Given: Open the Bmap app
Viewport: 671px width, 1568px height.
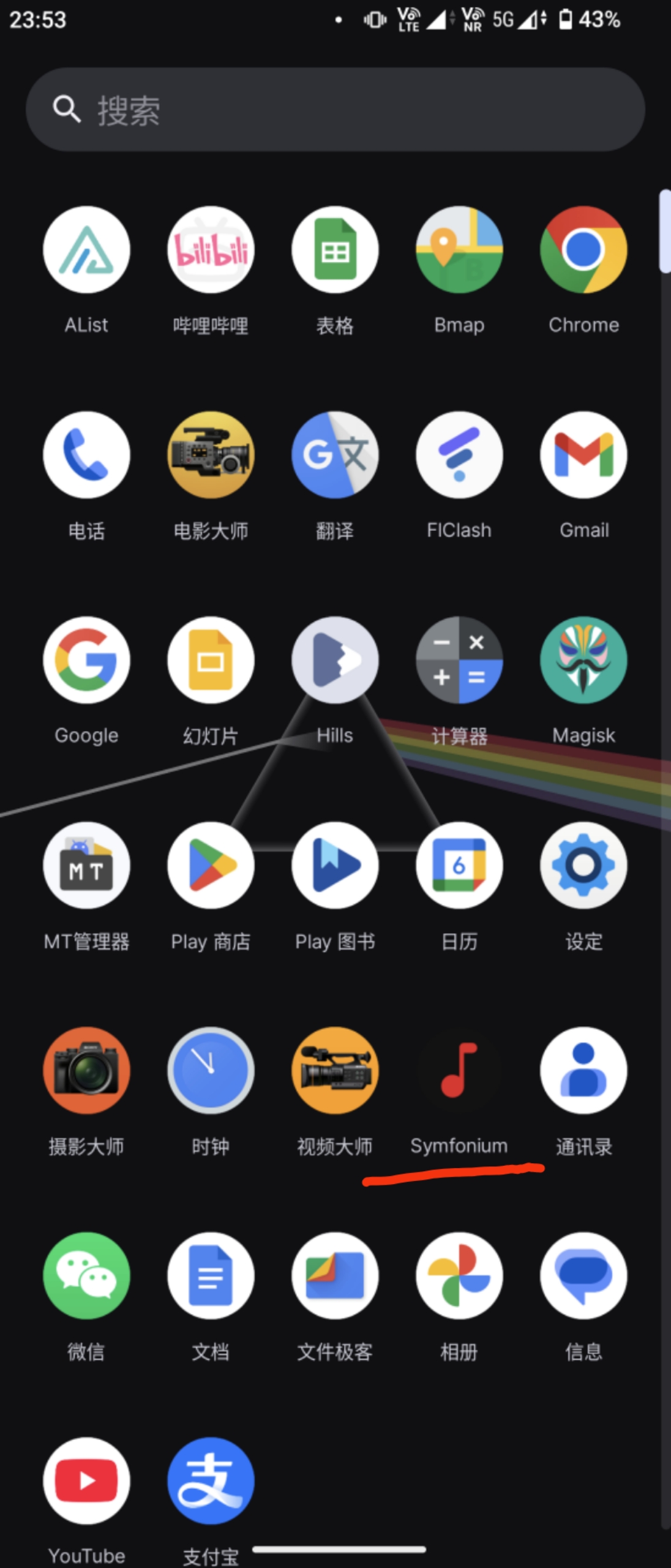Looking at the screenshot, I should pos(459,250).
